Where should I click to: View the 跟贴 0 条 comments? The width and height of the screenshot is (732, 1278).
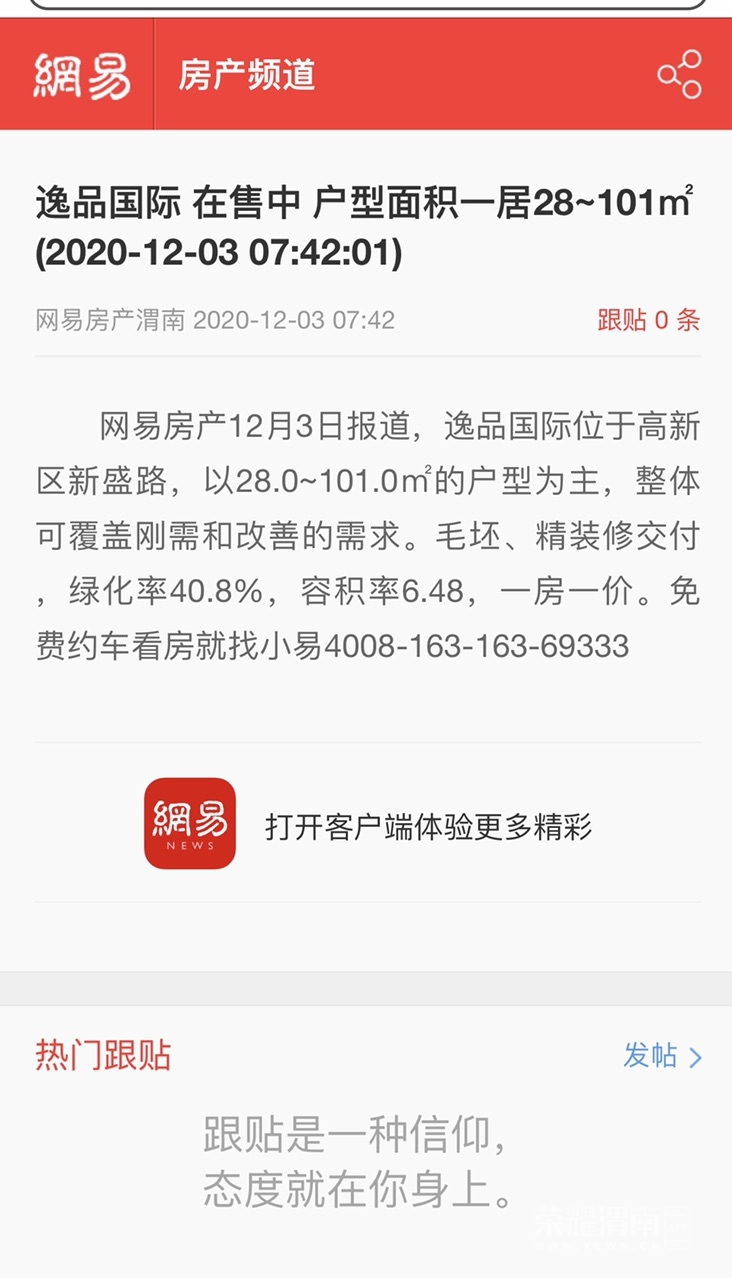click(x=648, y=320)
